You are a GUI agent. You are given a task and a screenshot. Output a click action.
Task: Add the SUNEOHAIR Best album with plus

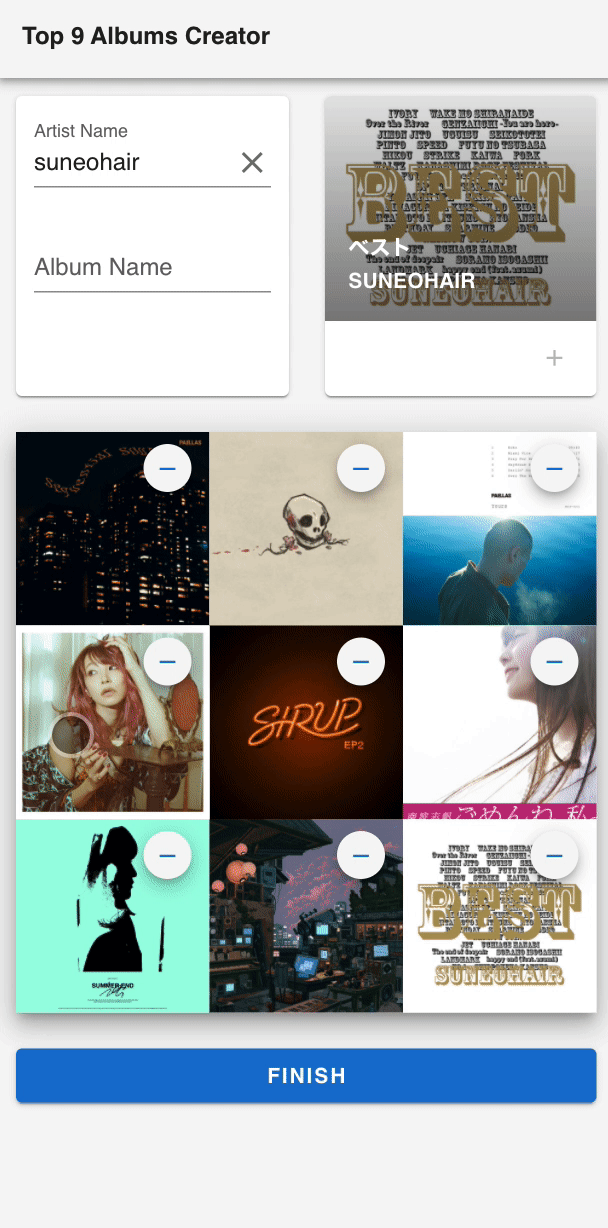click(554, 358)
